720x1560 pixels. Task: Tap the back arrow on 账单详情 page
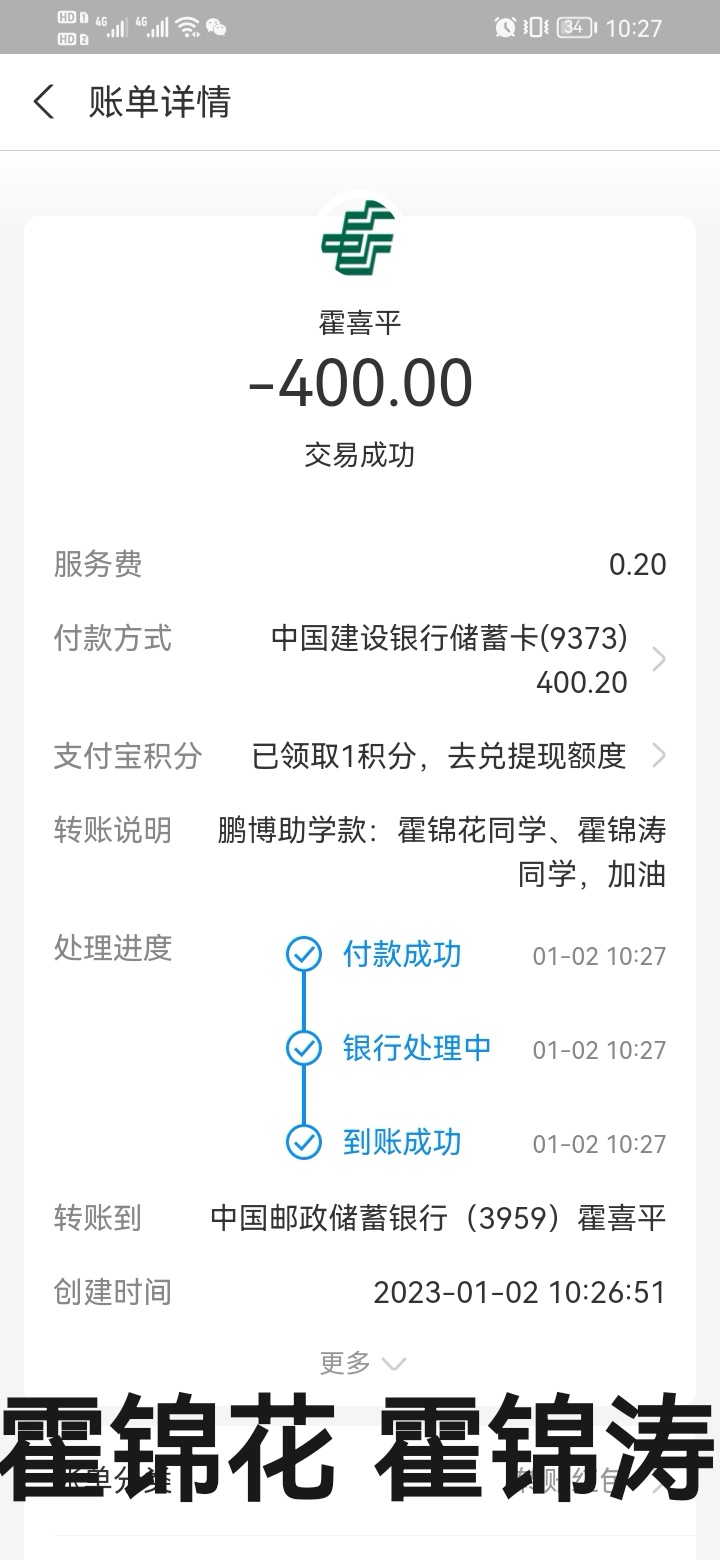coord(42,103)
